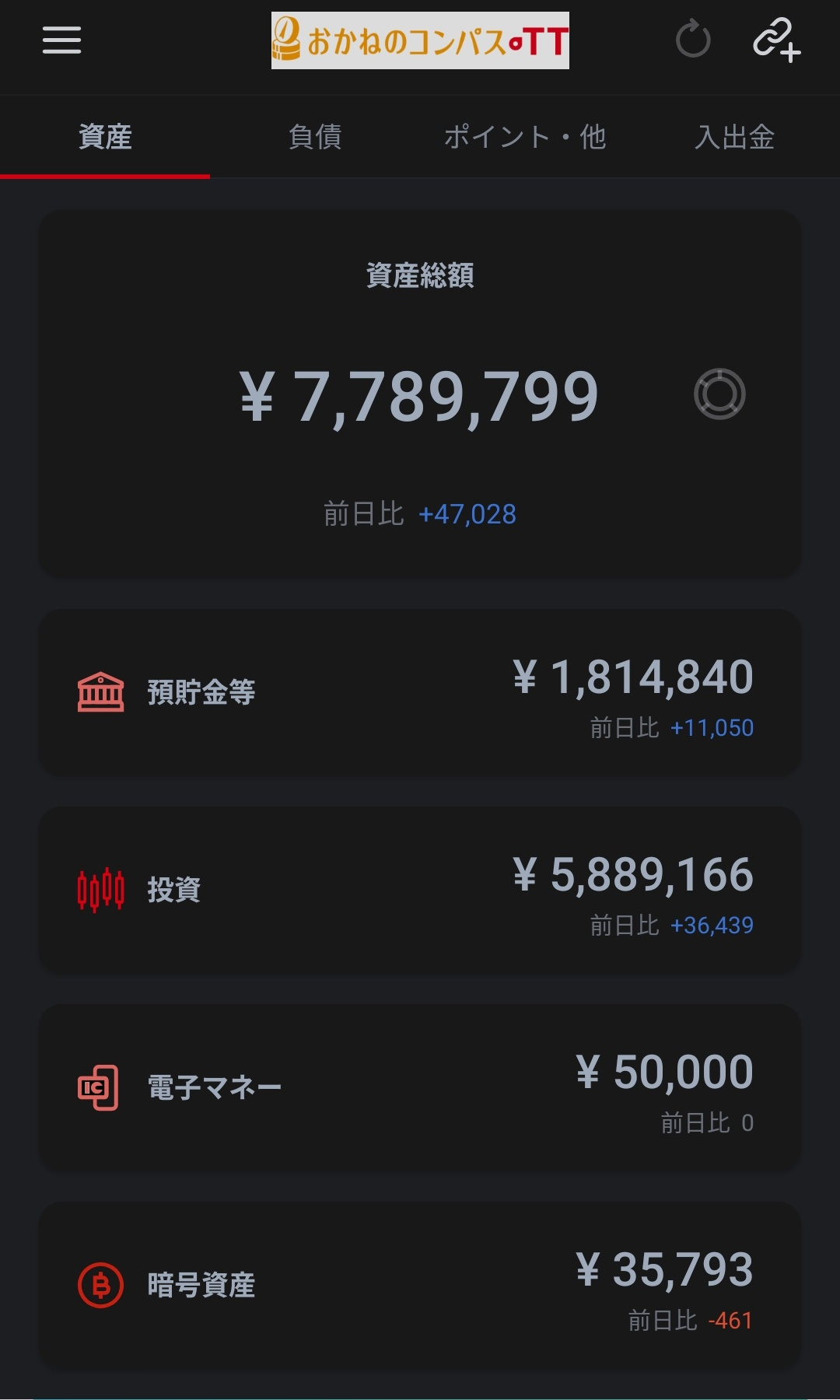
Task: Open the hamburger drawer menu
Action: [61, 40]
